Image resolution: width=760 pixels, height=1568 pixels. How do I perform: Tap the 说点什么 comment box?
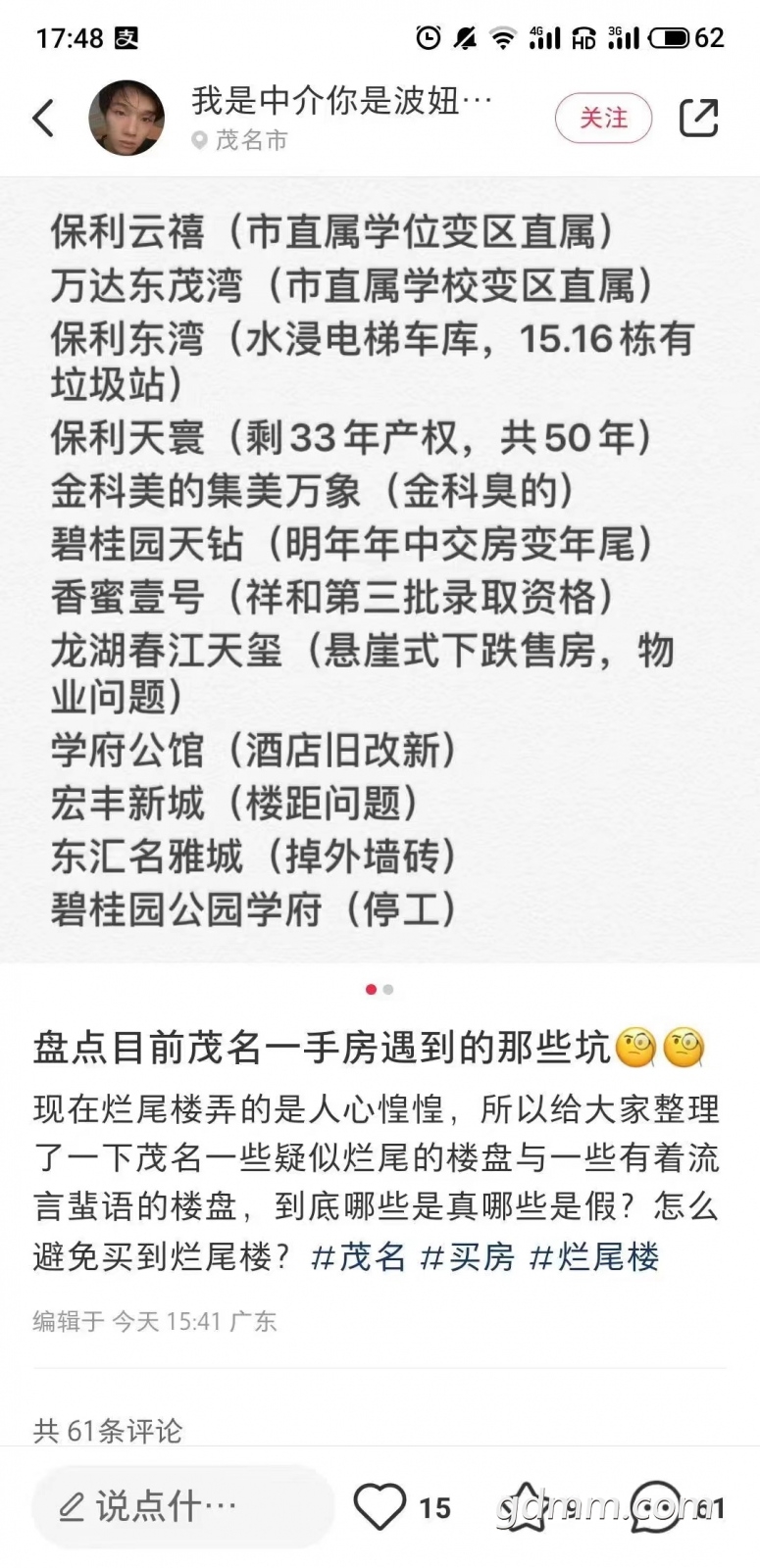click(x=181, y=1506)
